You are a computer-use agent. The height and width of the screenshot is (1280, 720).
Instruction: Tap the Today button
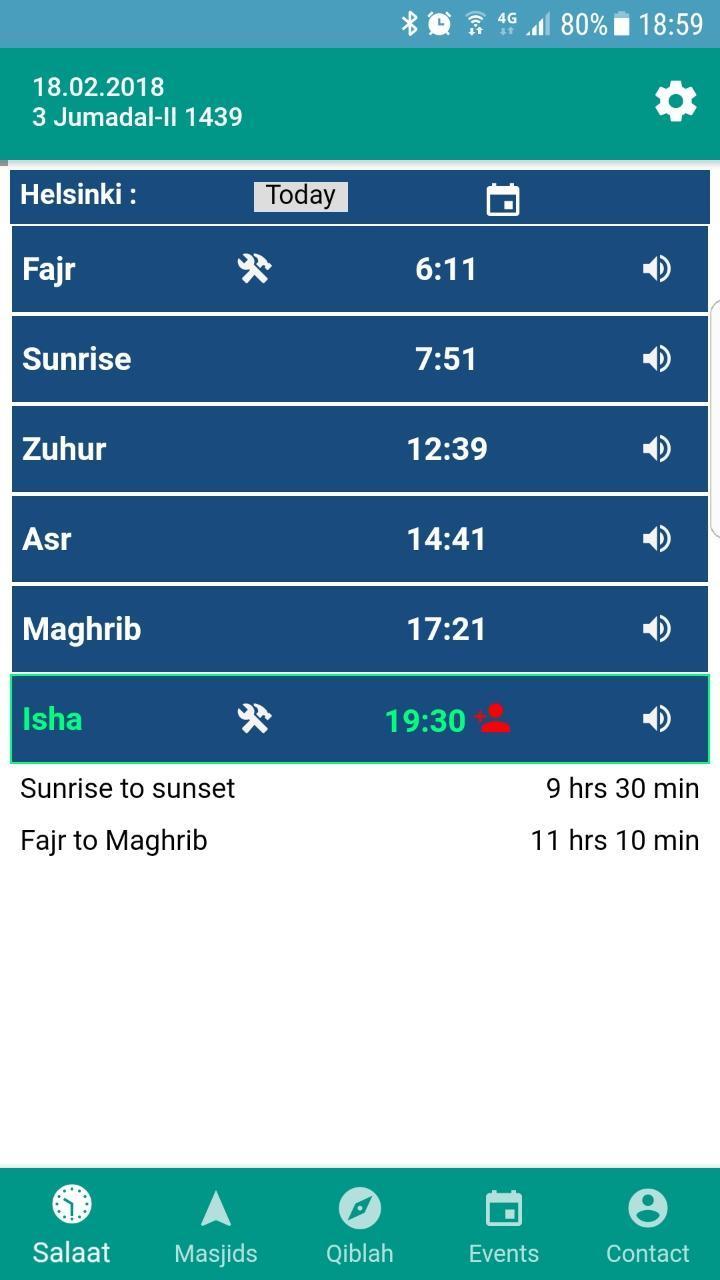coord(300,196)
